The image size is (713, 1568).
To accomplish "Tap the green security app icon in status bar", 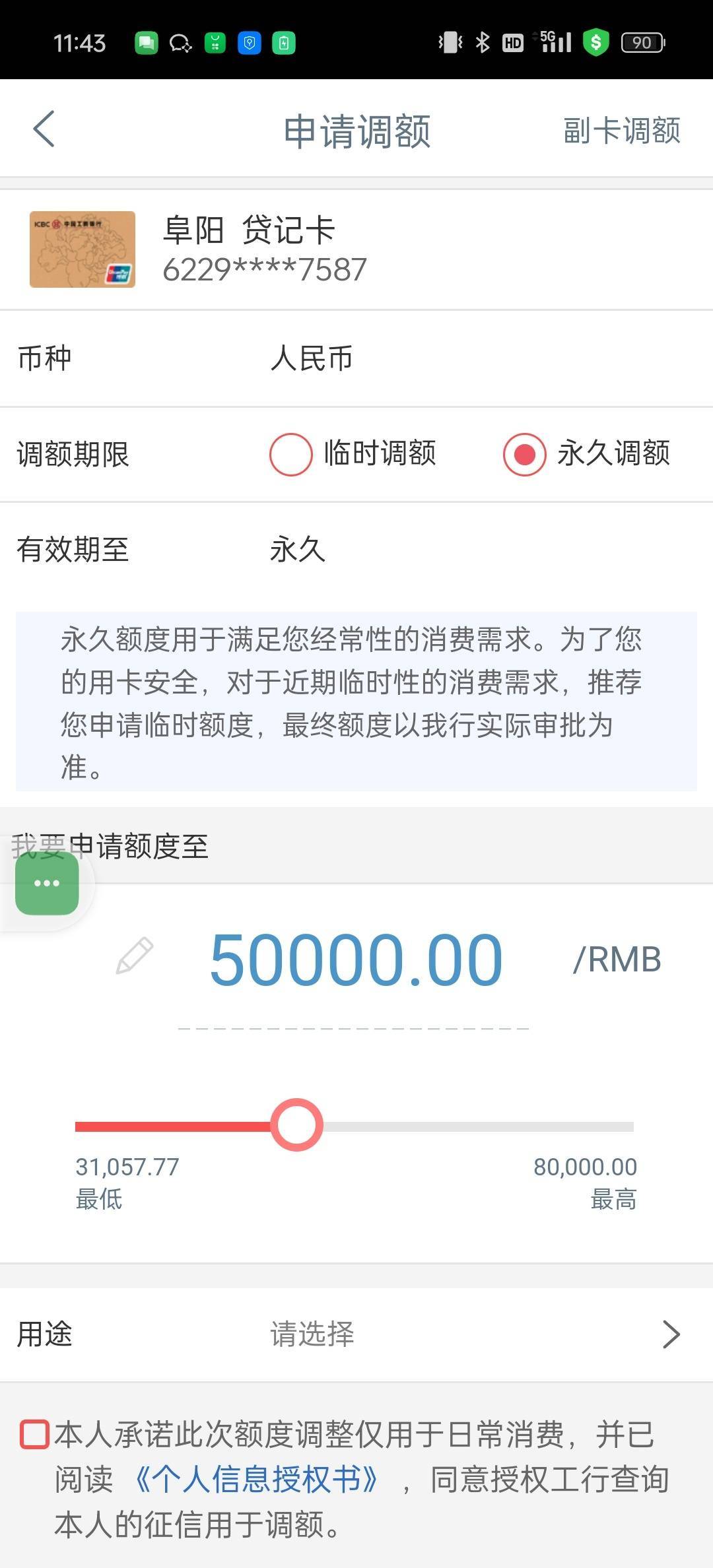I will point(595,42).
